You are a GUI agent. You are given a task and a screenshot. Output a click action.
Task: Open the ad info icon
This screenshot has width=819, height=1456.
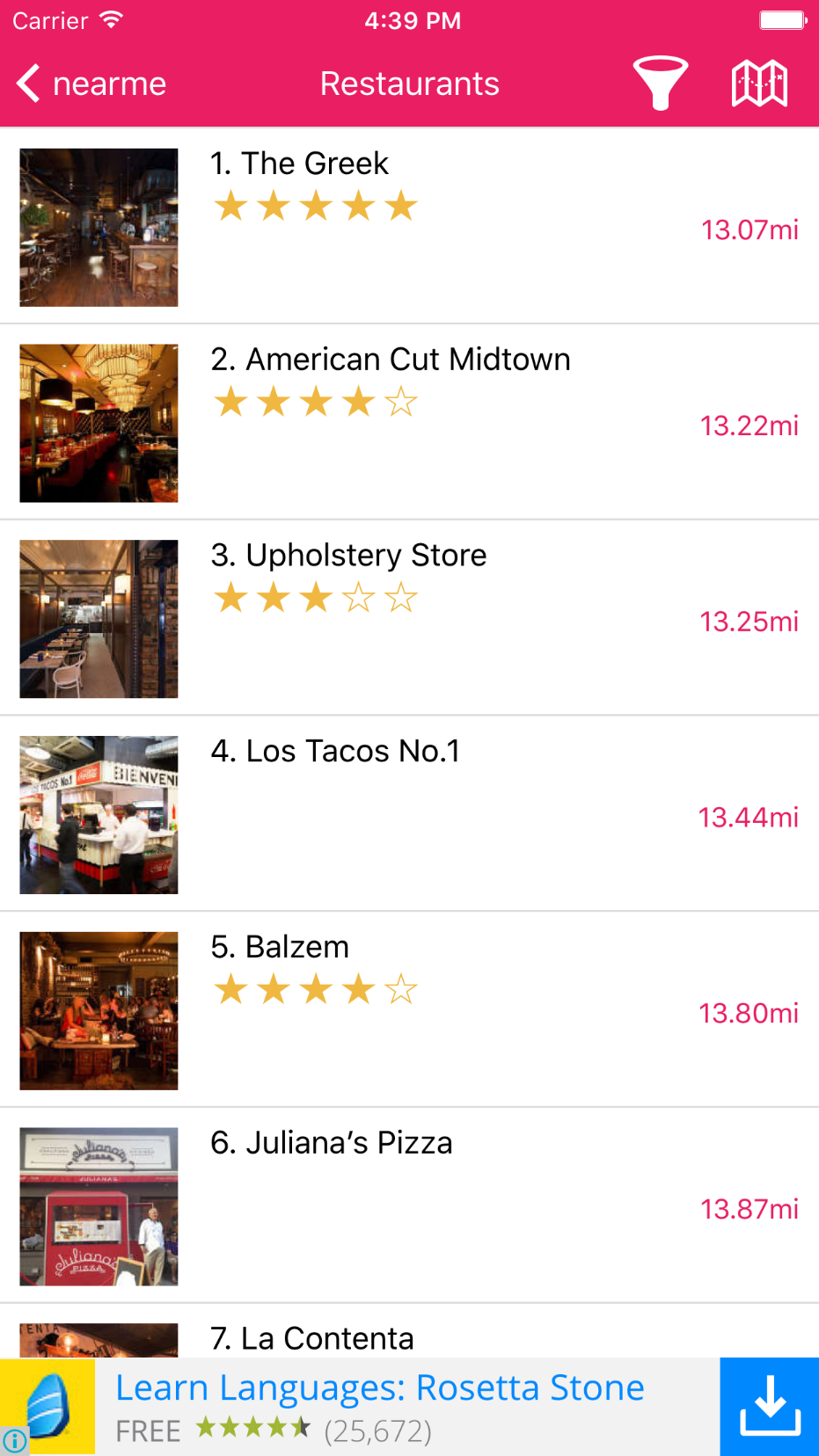pyautogui.click(x=14, y=1440)
